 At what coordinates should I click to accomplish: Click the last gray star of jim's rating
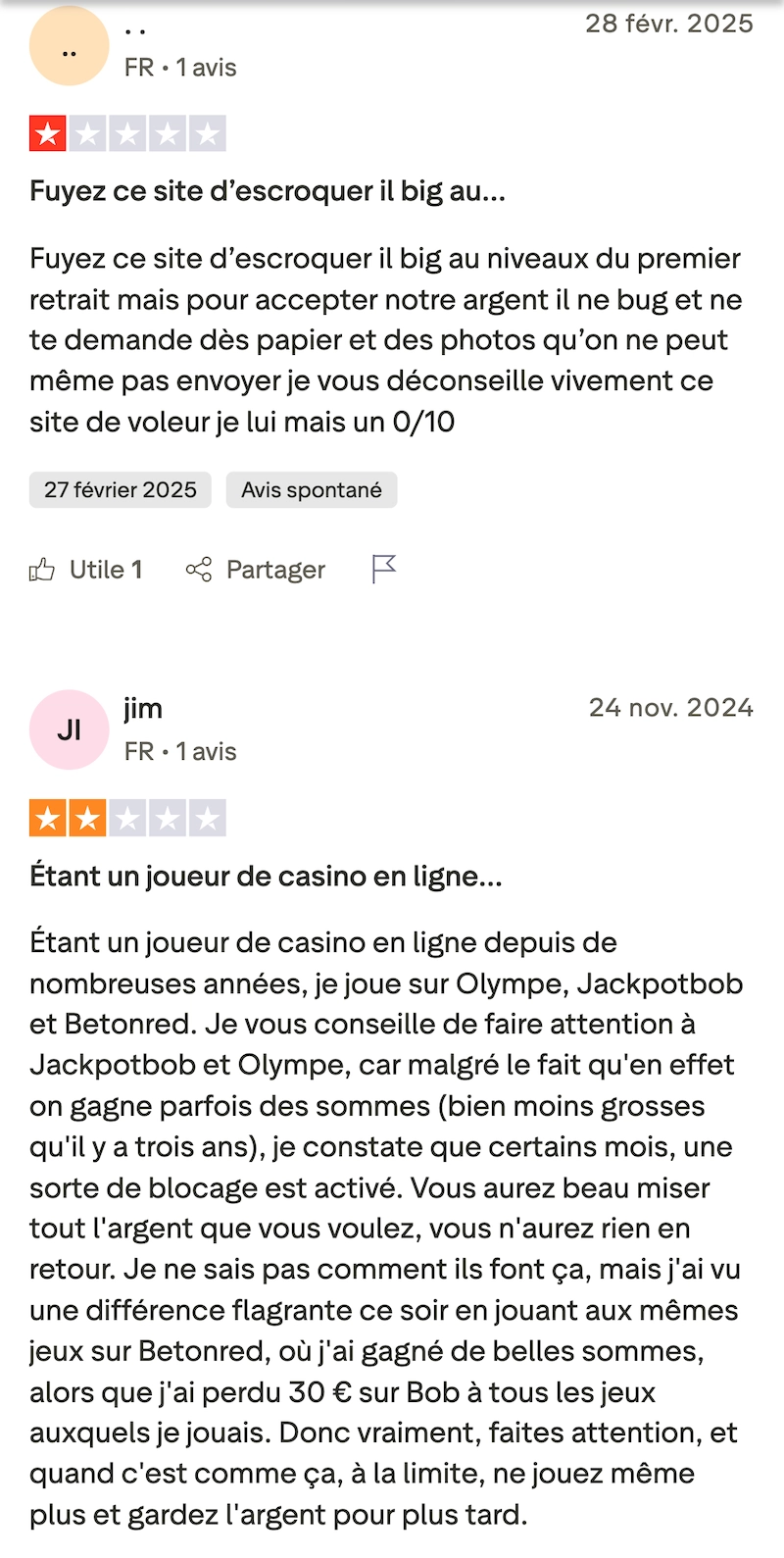(208, 815)
